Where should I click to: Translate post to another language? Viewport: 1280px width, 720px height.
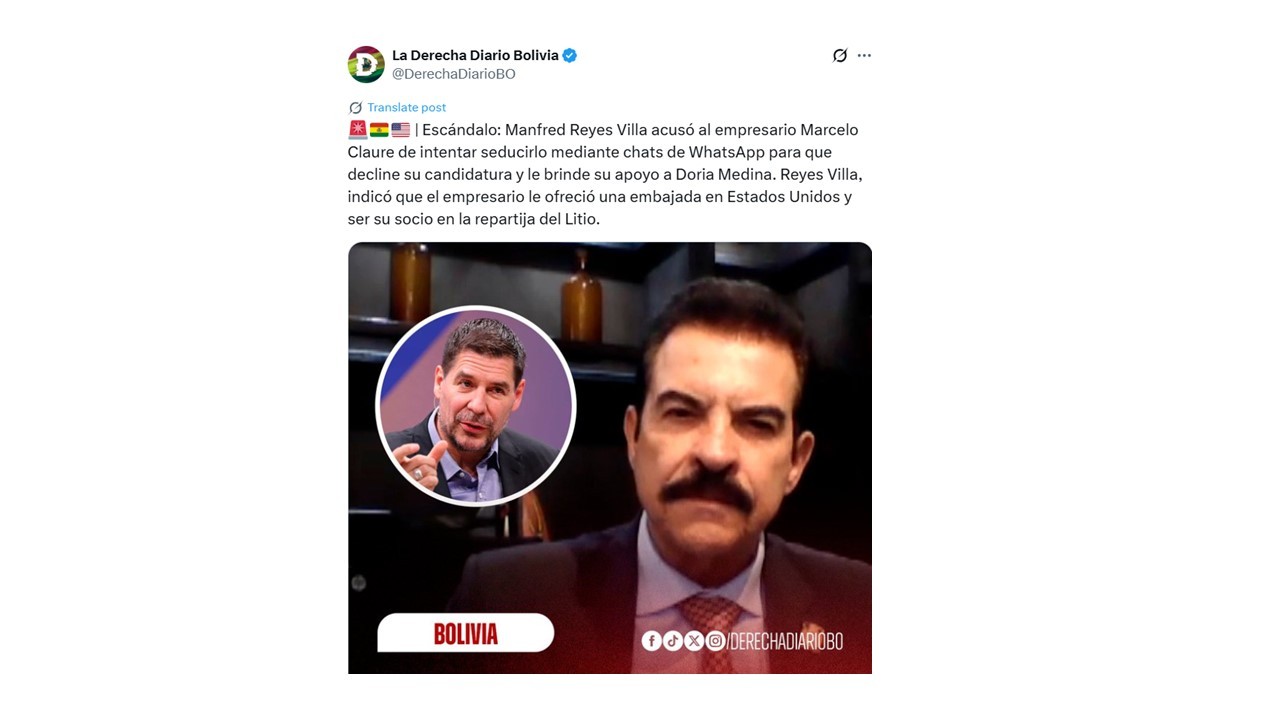pyautogui.click(x=406, y=107)
